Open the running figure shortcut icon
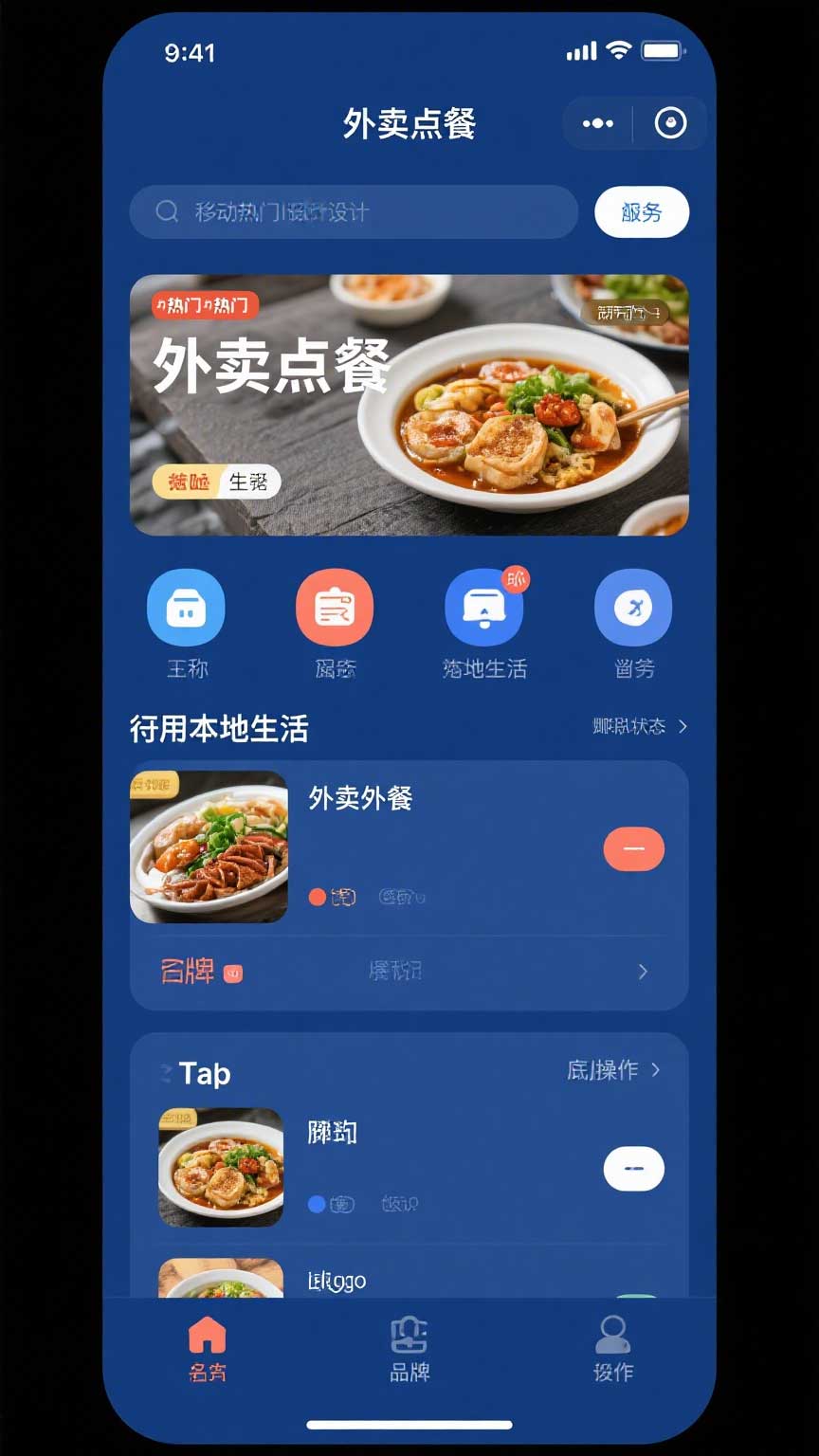The width and height of the screenshot is (819, 1456). (633, 608)
